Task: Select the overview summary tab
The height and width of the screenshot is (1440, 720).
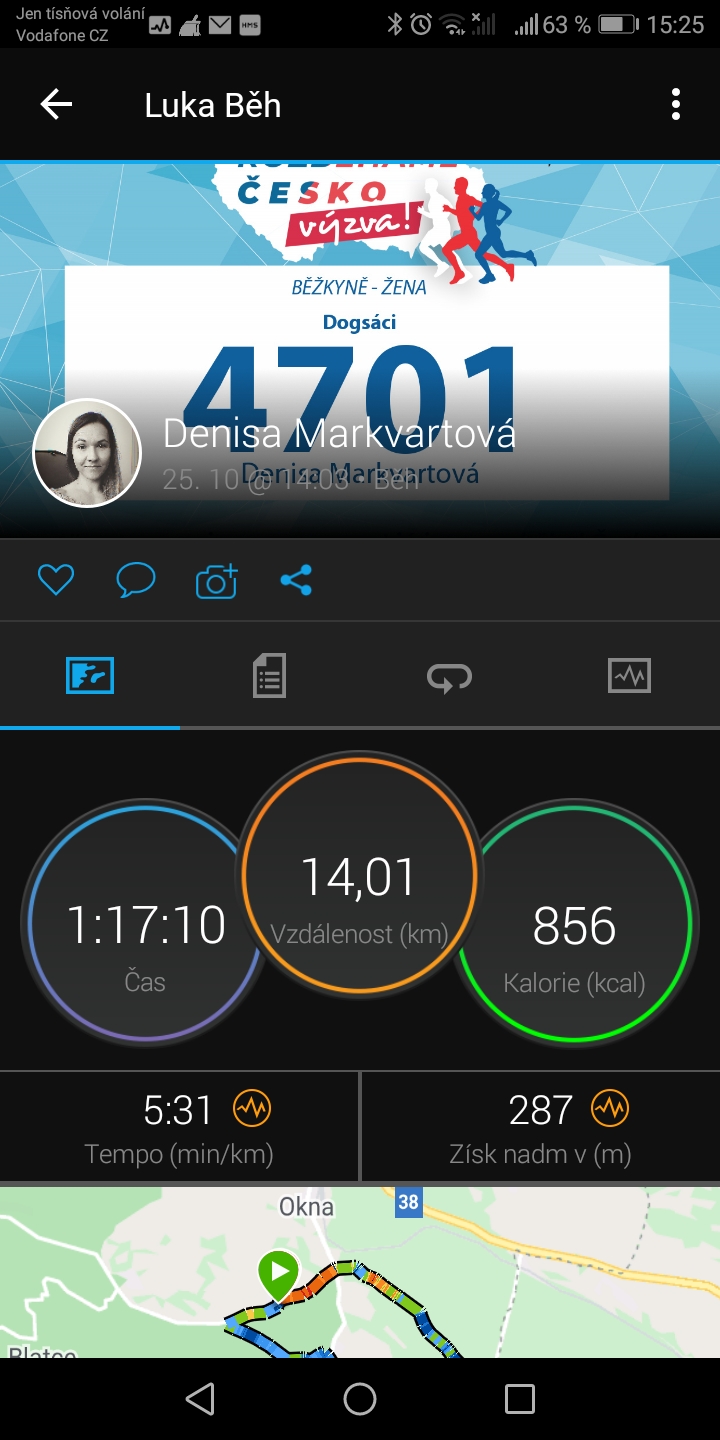Action: click(x=90, y=676)
